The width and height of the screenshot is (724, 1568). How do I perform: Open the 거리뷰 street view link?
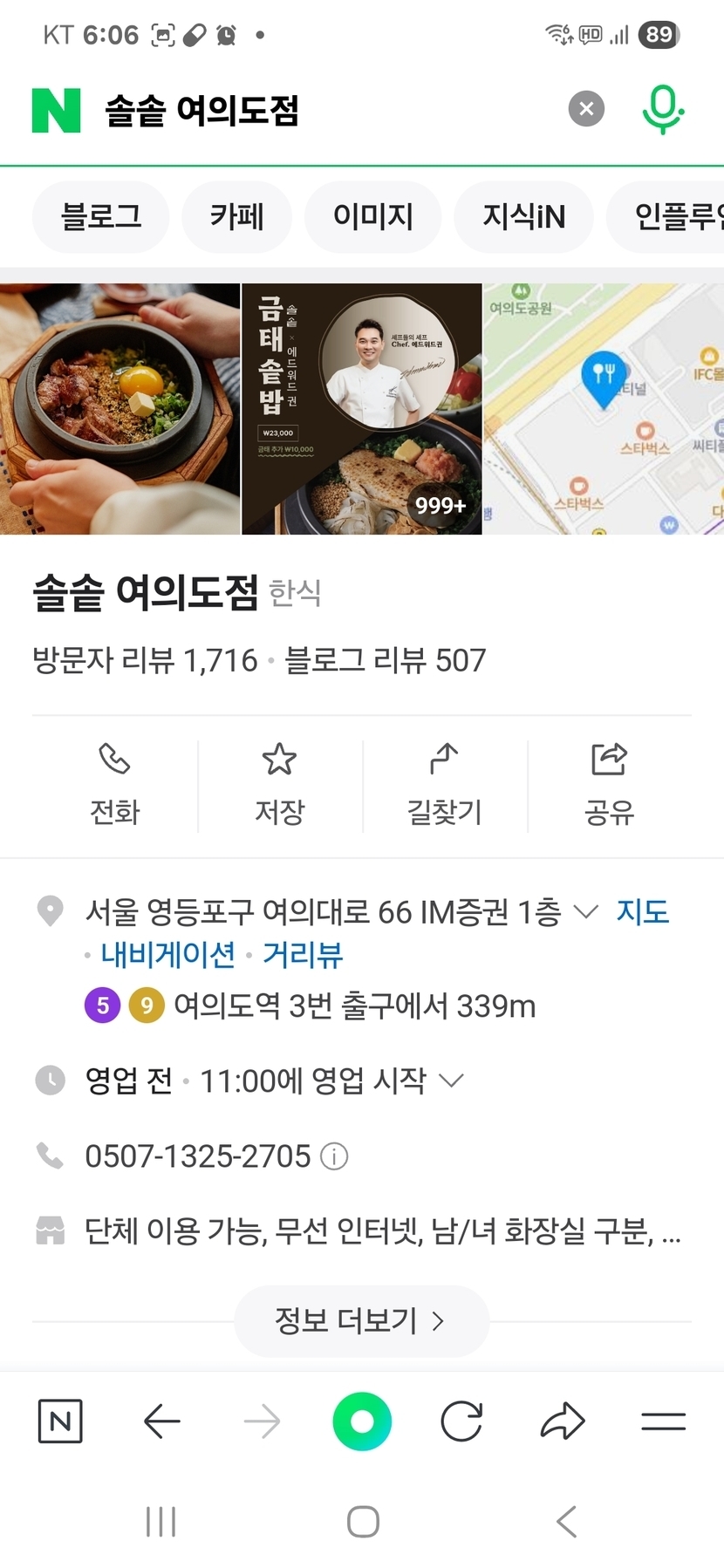click(x=303, y=955)
